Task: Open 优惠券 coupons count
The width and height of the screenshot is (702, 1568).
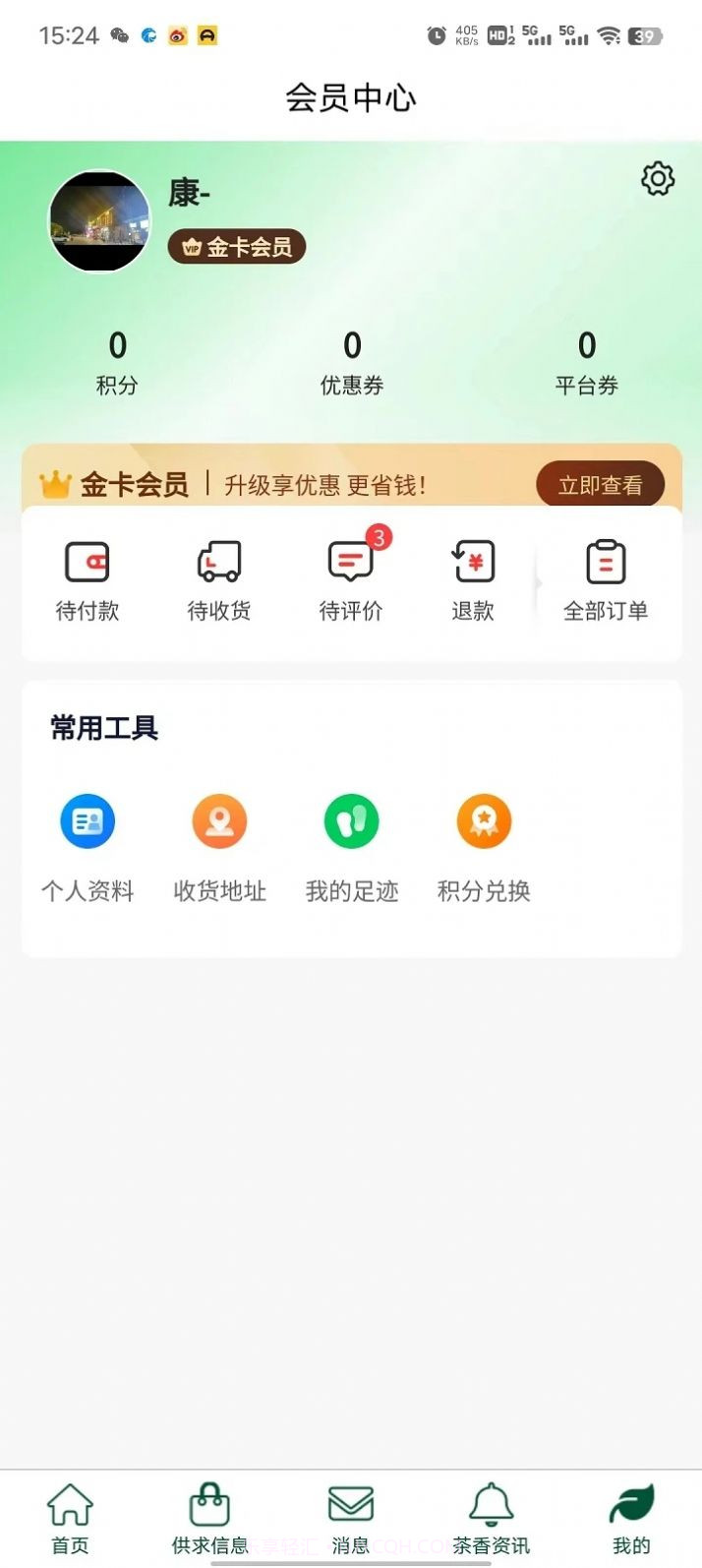Action: coord(352,362)
